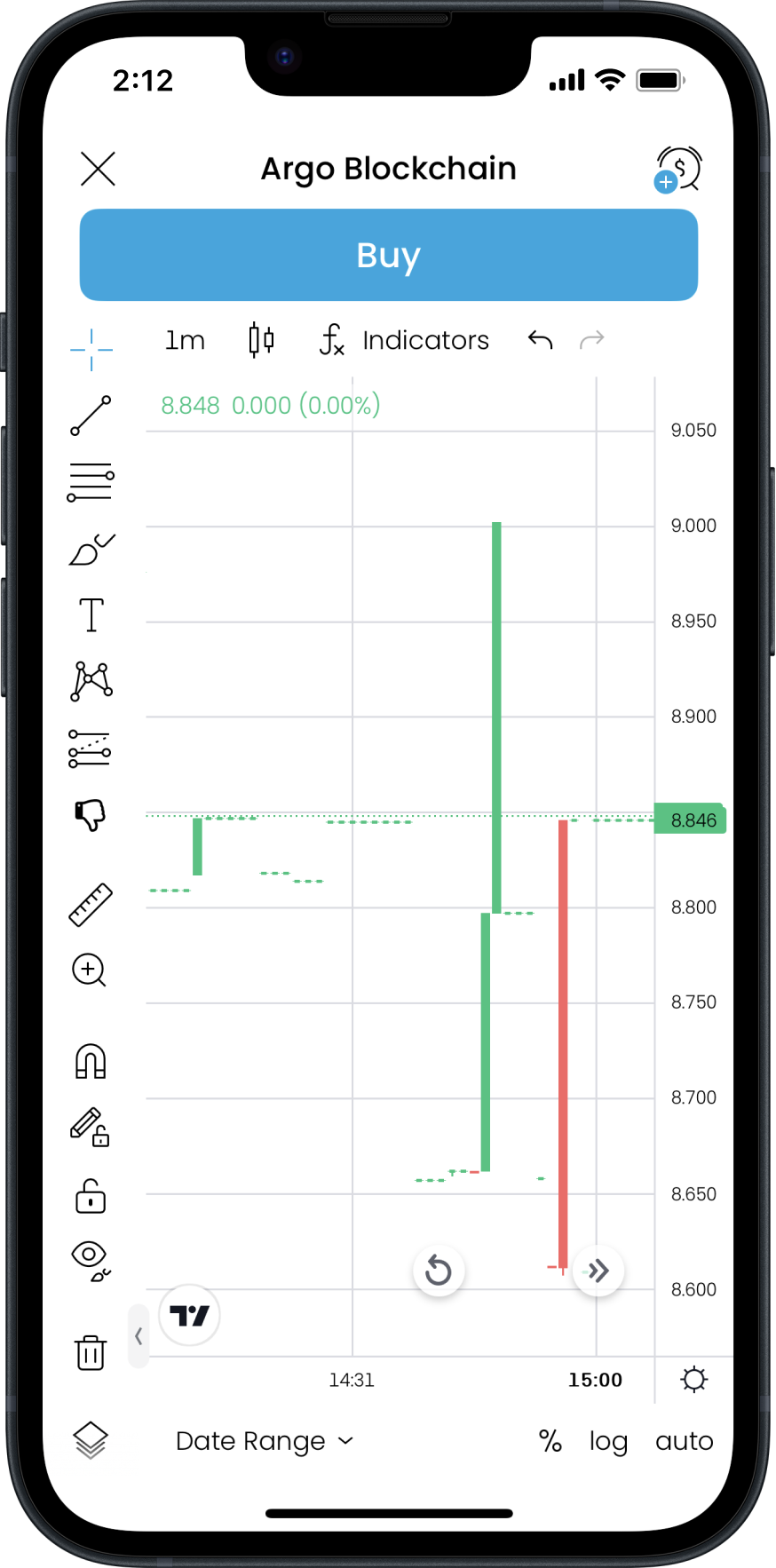Open the candlestick chart type selector

(x=261, y=340)
